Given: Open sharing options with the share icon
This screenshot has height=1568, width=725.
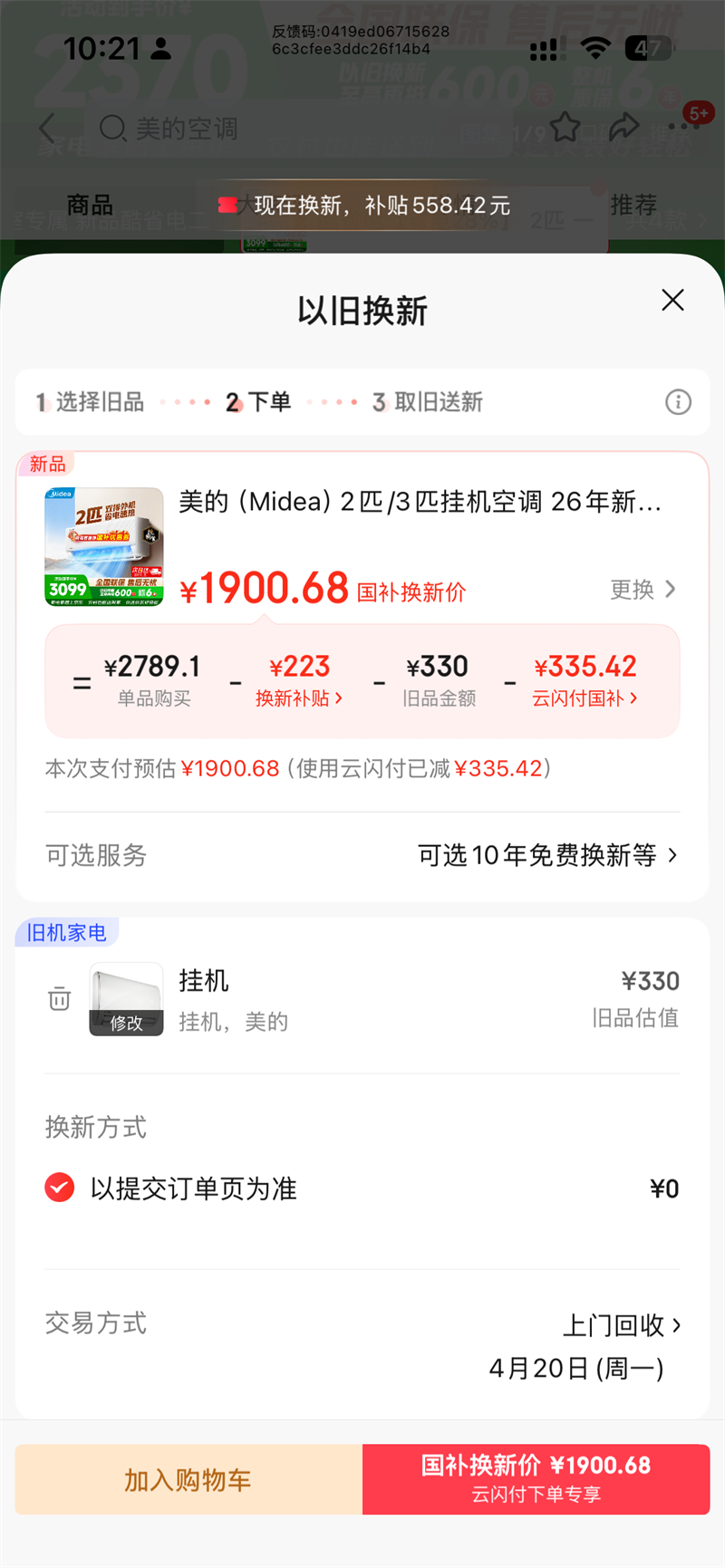Looking at the screenshot, I should [x=625, y=128].
